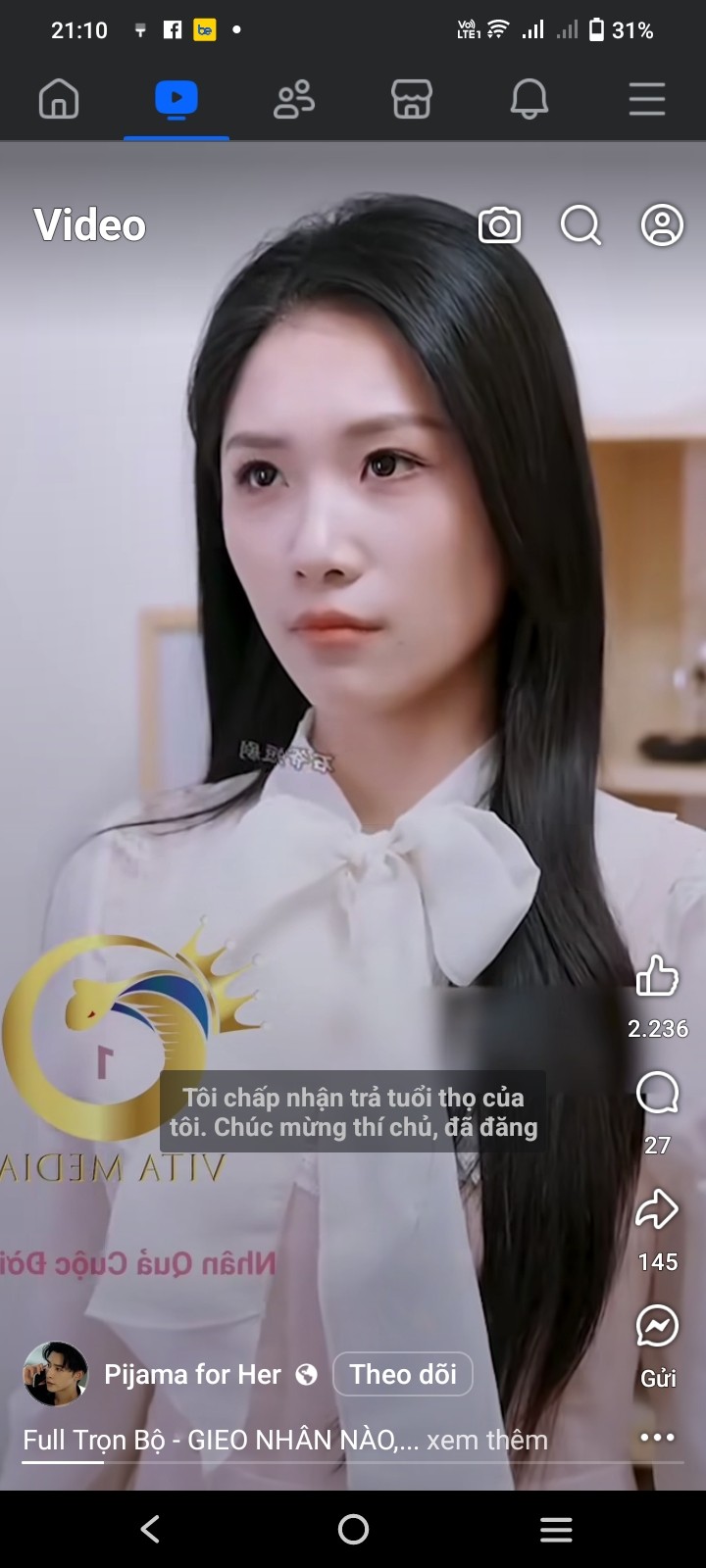Image resolution: width=706 pixels, height=1568 pixels.
Task: Open the hamburger menu tab
Action: click(647, 99)
